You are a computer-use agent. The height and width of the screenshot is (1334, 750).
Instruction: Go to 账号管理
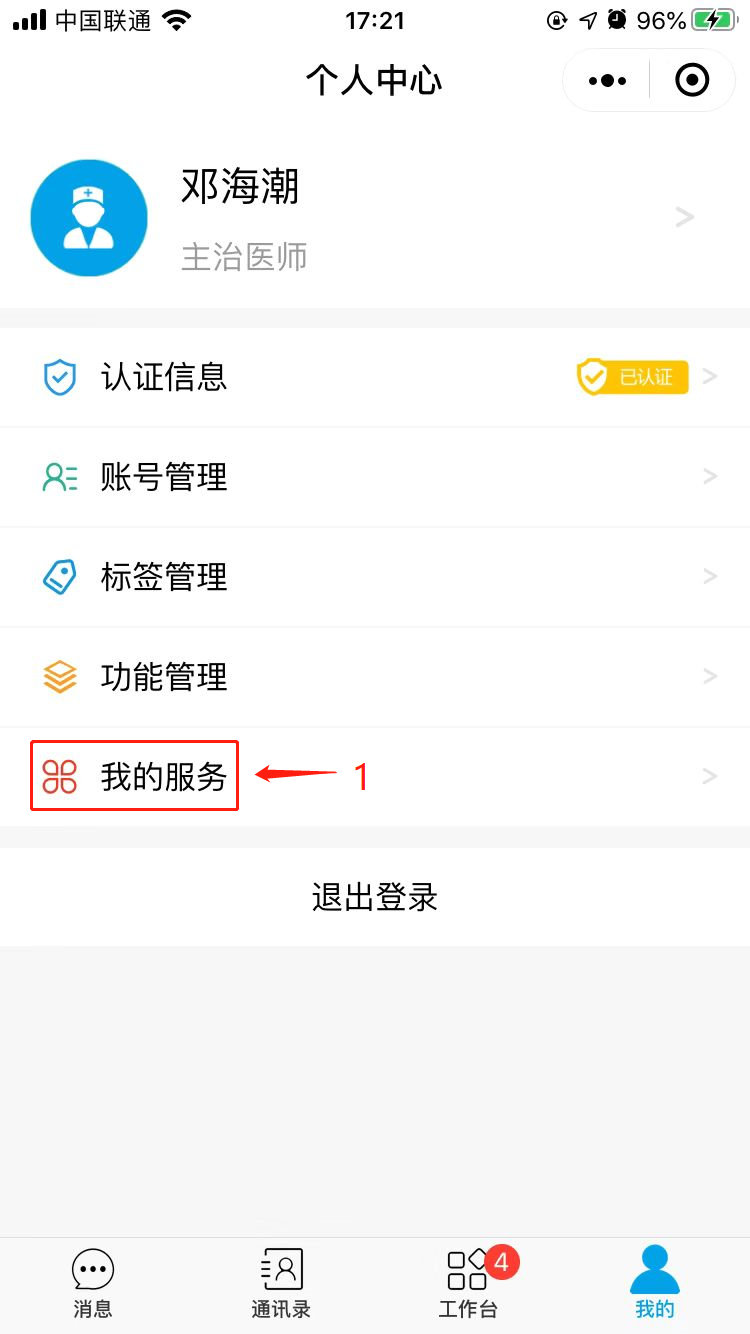click(x=375, y=477)
